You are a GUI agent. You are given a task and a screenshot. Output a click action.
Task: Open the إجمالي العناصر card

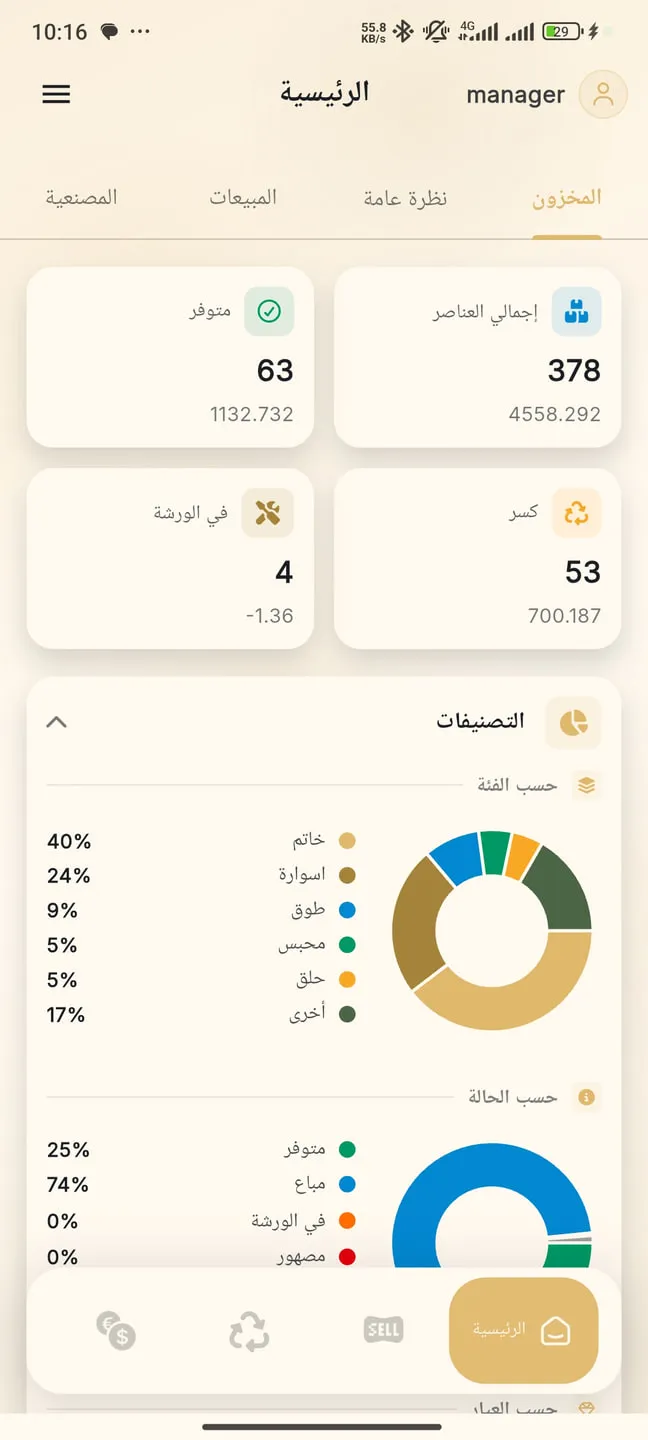tap(477, 357)
